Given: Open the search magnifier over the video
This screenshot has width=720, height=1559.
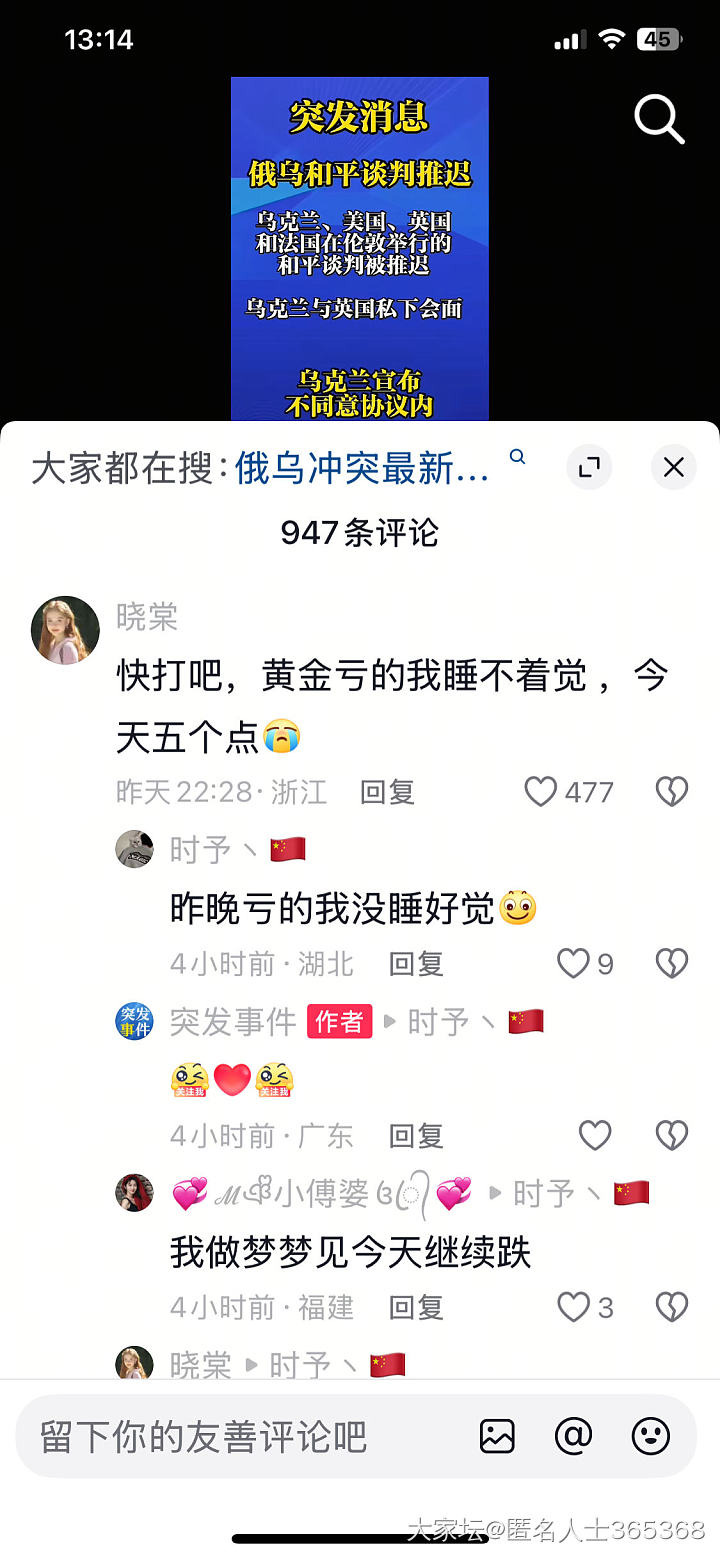Looking at the screenshot, I should [x=659, y=119].
